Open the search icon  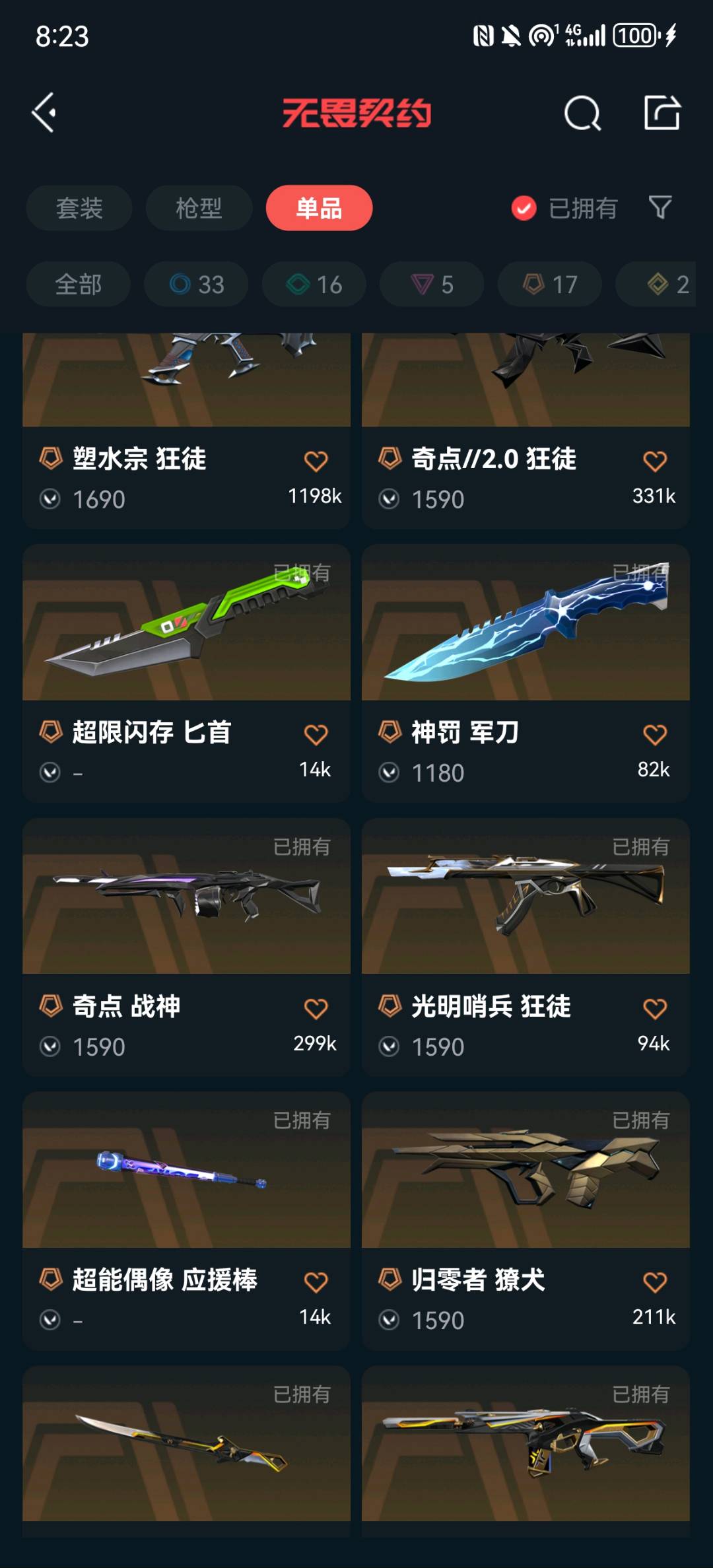(582, 114)
